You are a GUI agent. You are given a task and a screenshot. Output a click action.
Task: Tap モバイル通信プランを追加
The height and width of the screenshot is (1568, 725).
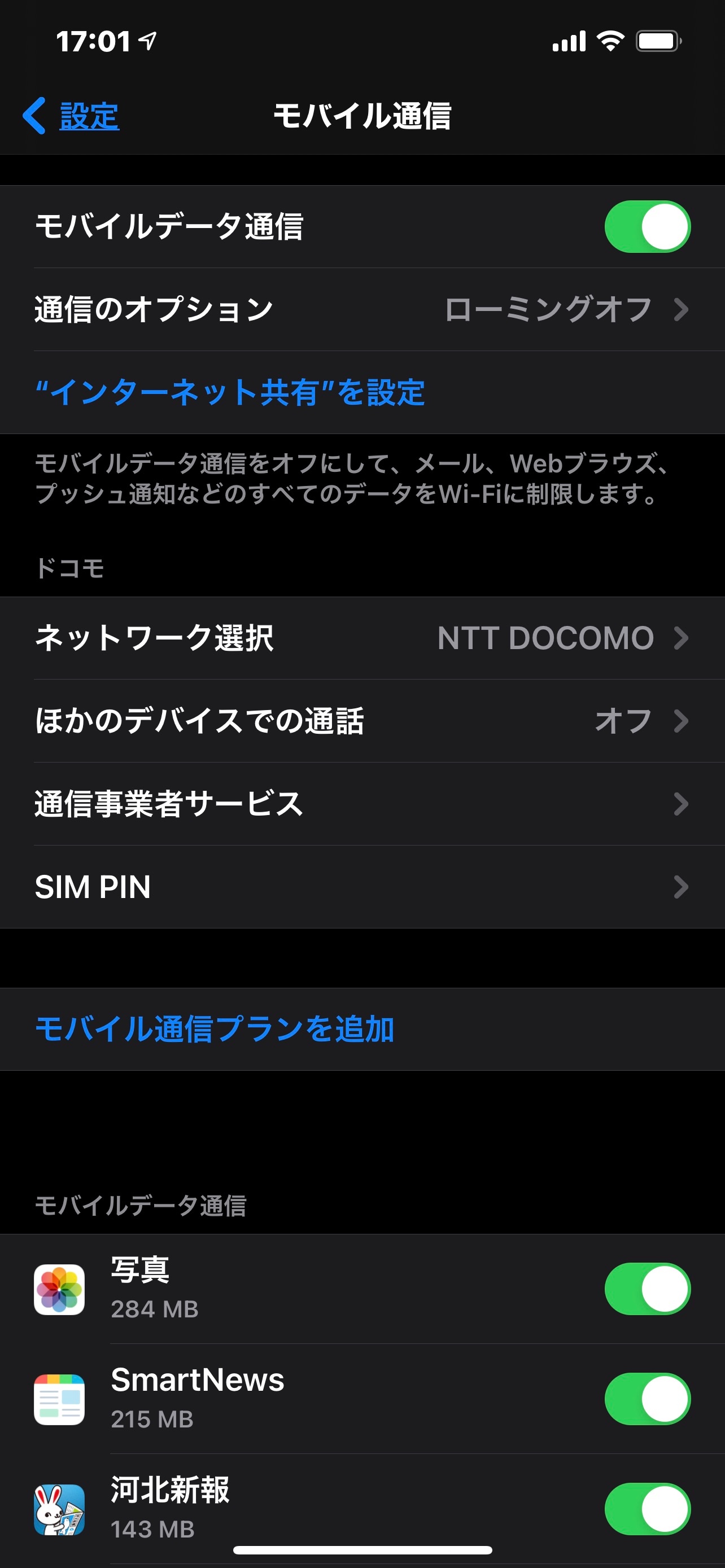pos(214,1030)
